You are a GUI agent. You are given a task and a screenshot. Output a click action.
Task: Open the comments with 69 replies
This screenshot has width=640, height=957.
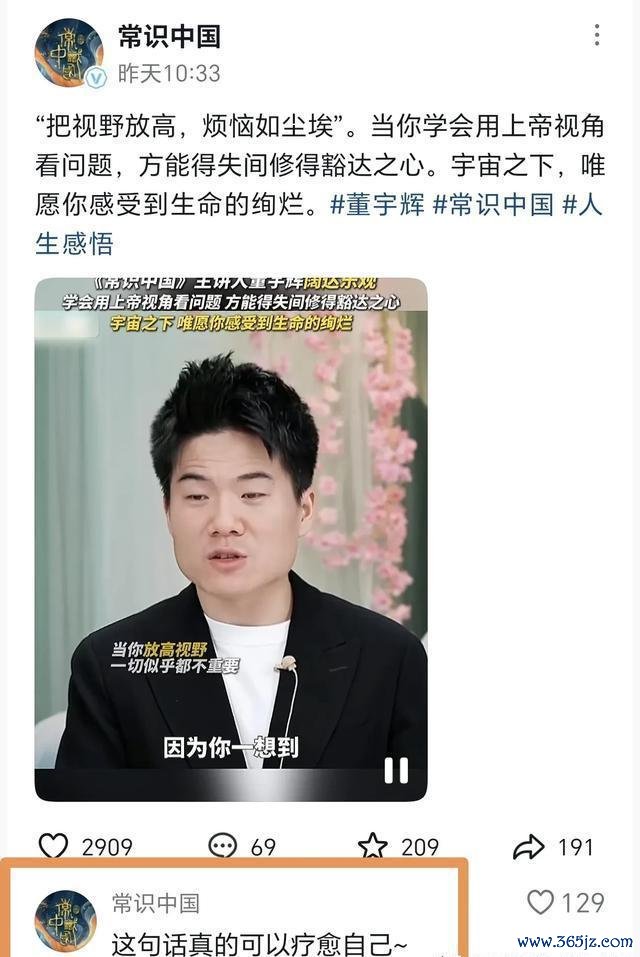pyautogui.click(x=223, y=847)
